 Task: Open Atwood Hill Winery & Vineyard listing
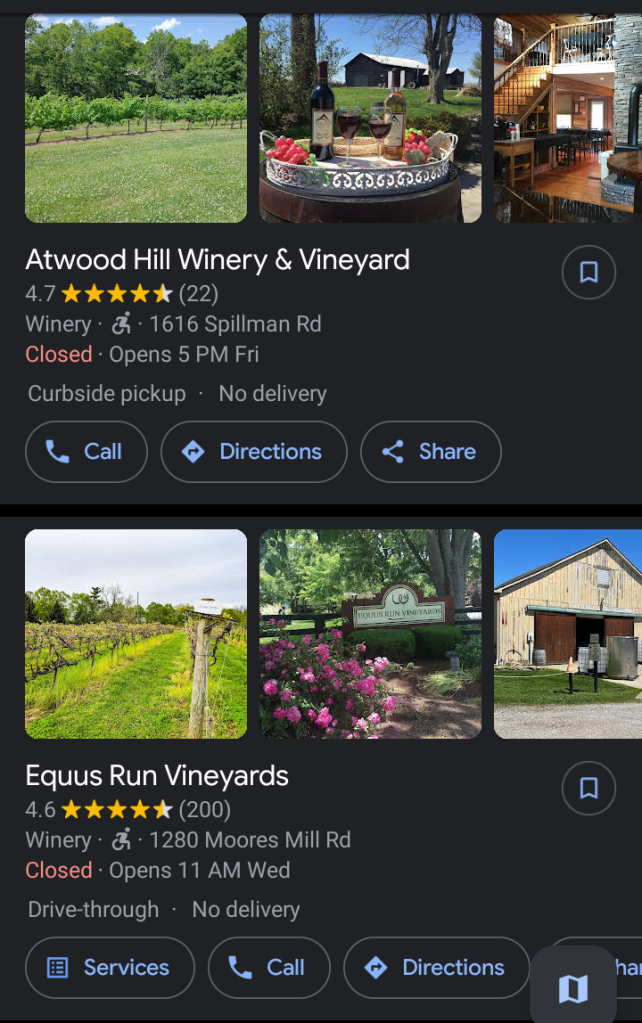point(217,260)
